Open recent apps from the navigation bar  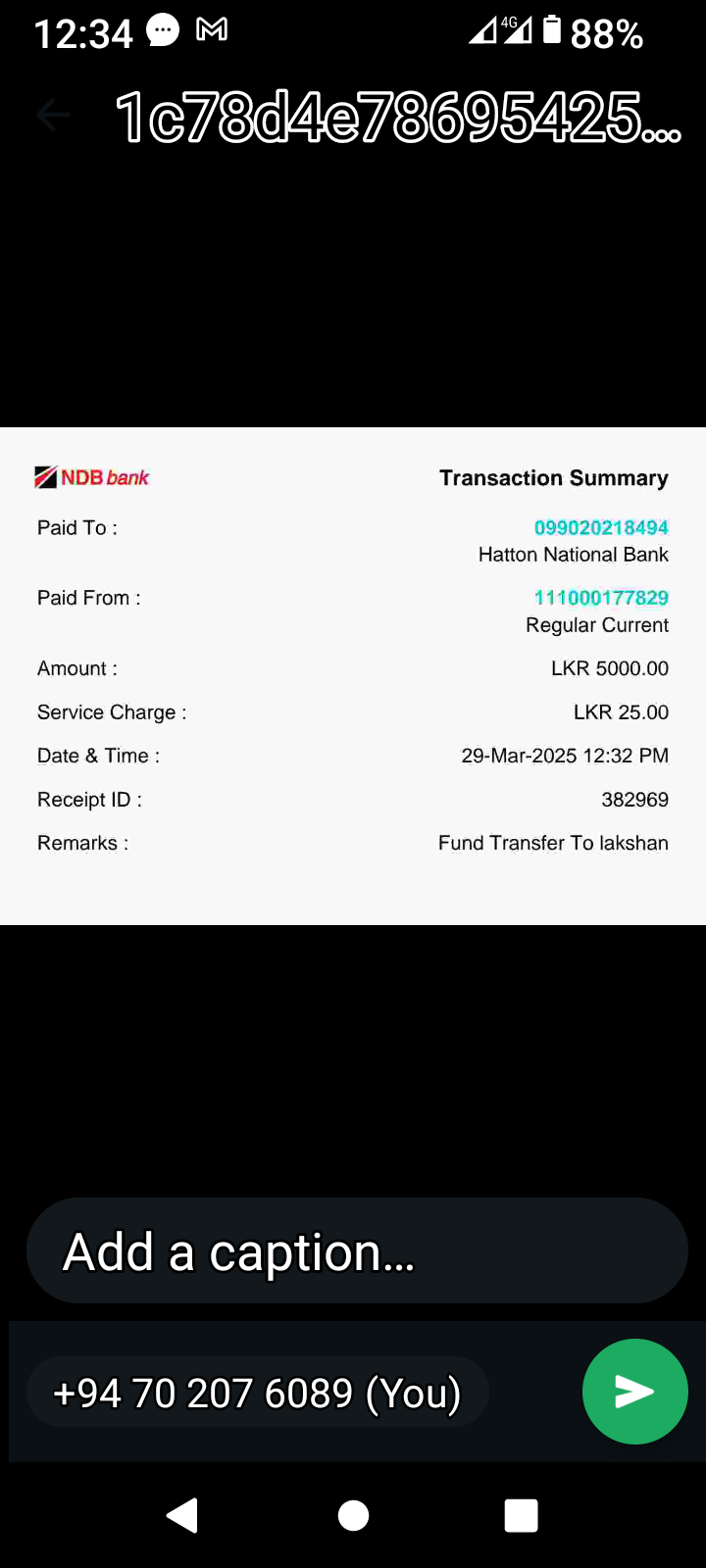click(x=521, y=1515)
